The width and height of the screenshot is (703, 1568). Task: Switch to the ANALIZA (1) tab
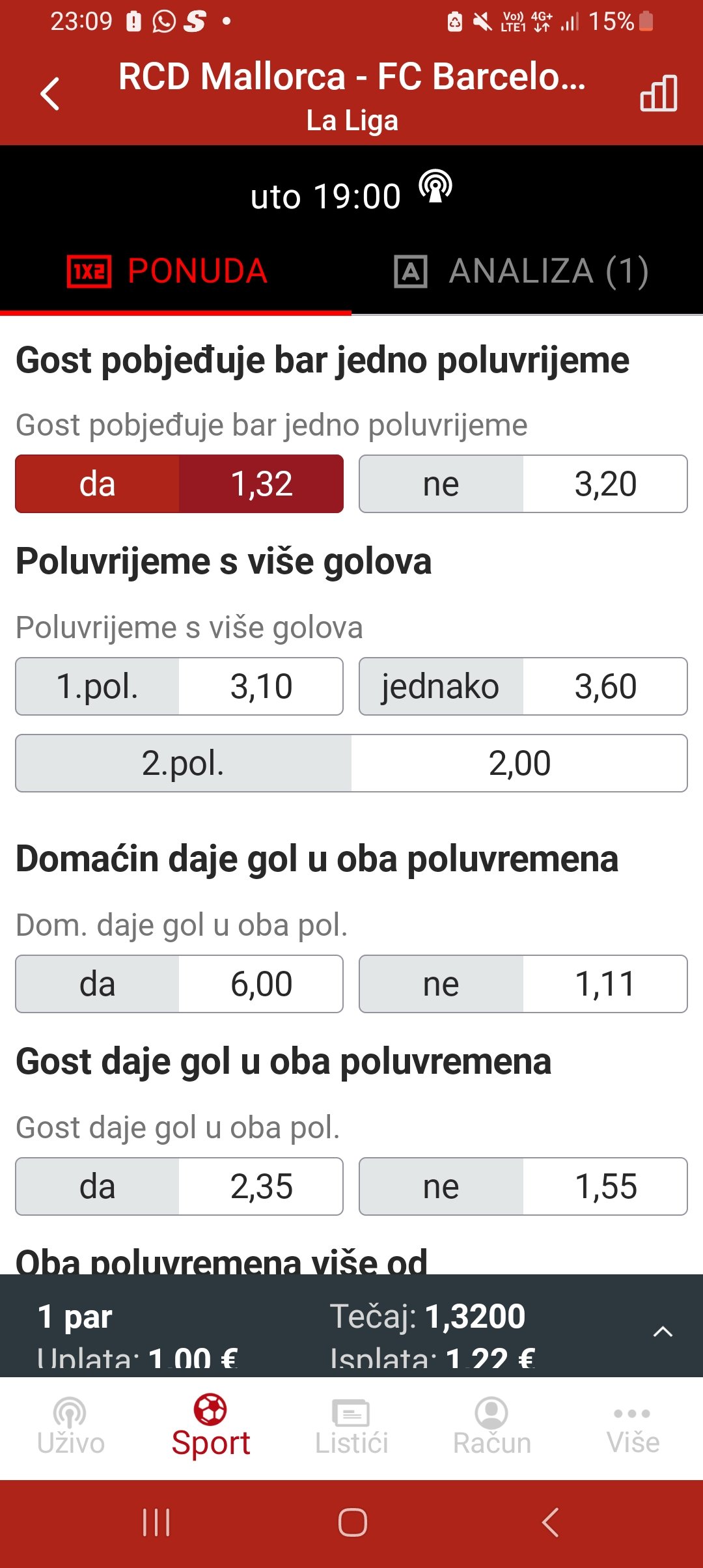(x=522, y=272)
